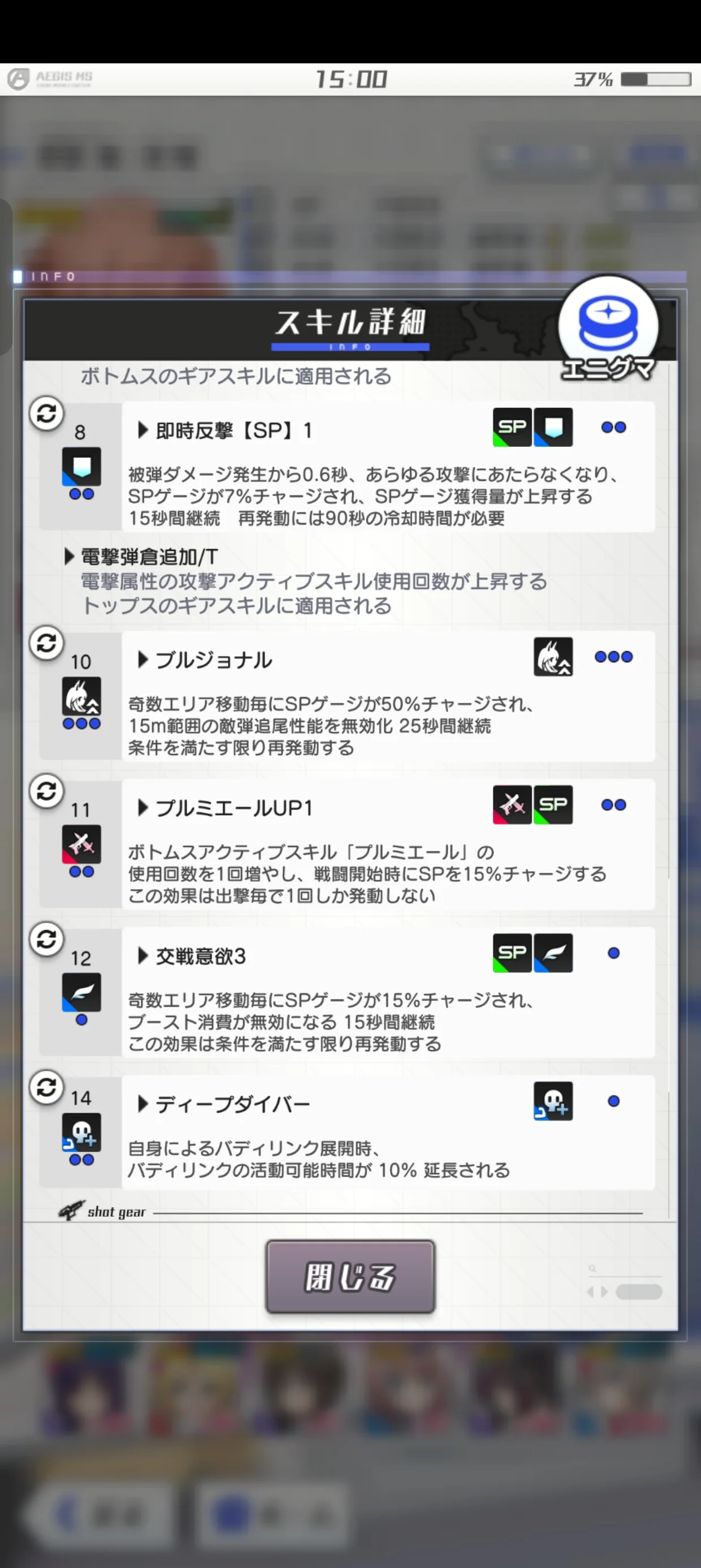Tap the swap icon beside ディープダイバー
Image resolution: width=701 pixels, height=1568 pixels.
coord(47,1087)
